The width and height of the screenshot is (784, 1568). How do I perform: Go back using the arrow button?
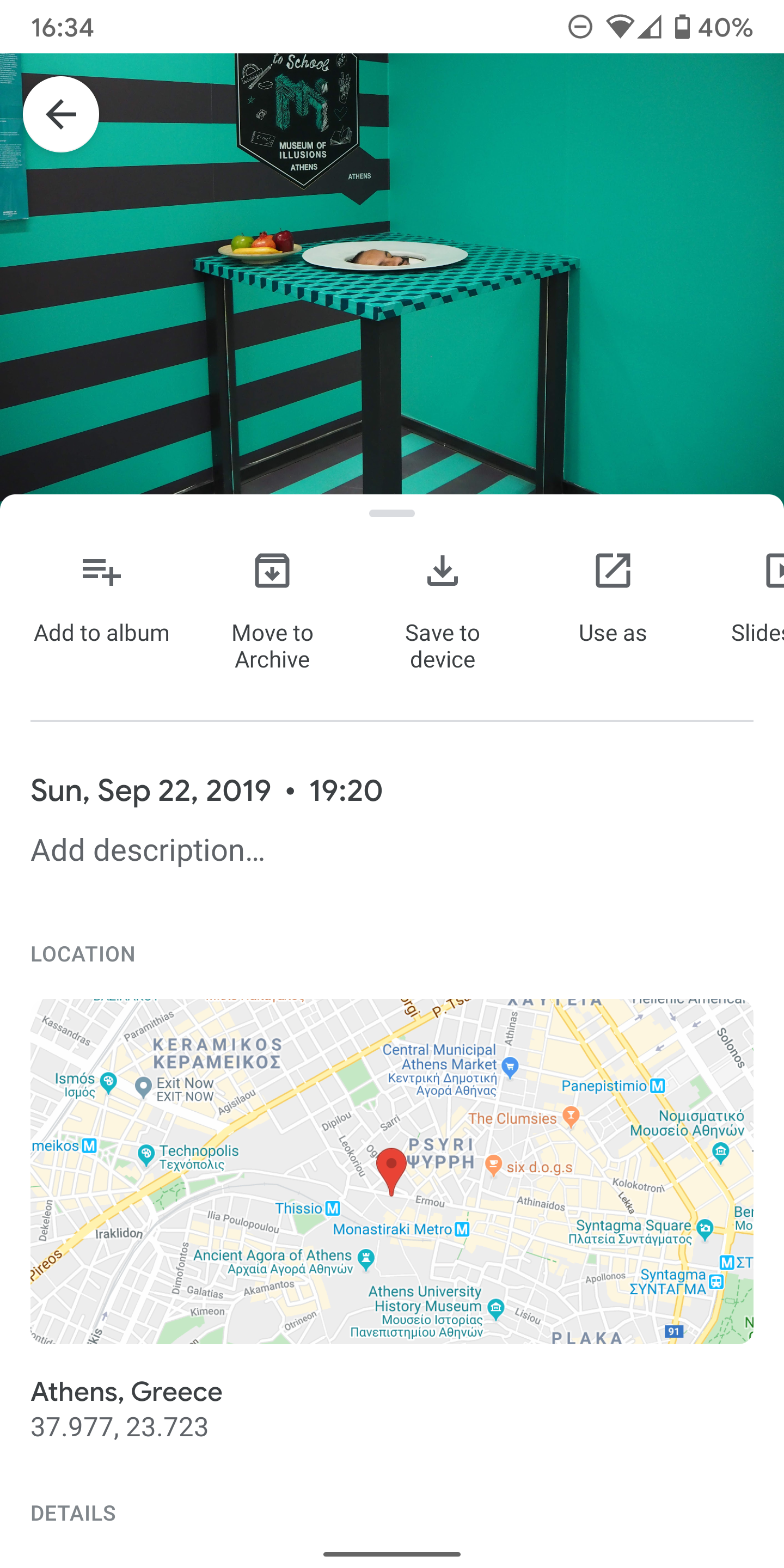[x=61, y=114]
